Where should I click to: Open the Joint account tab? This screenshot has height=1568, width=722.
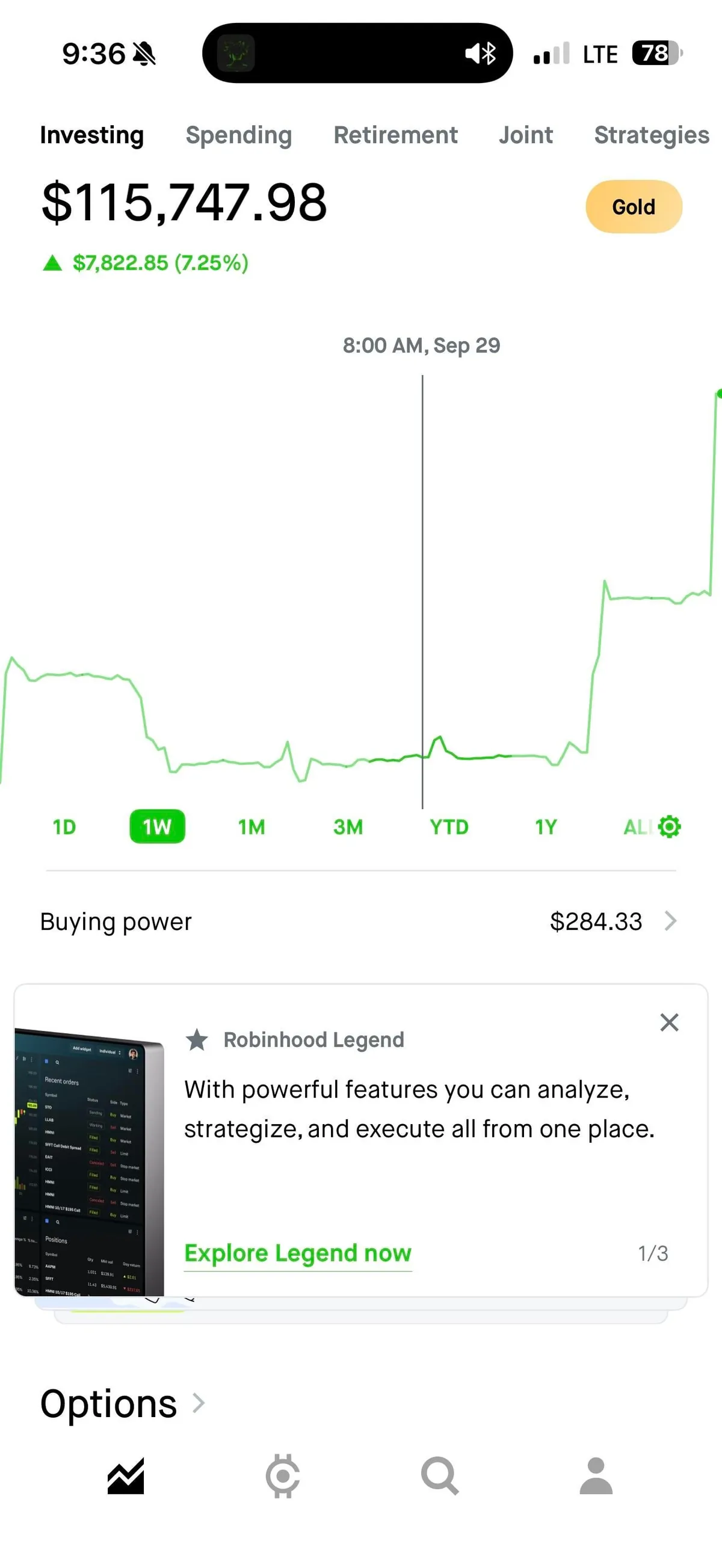(x=525, y=135)
